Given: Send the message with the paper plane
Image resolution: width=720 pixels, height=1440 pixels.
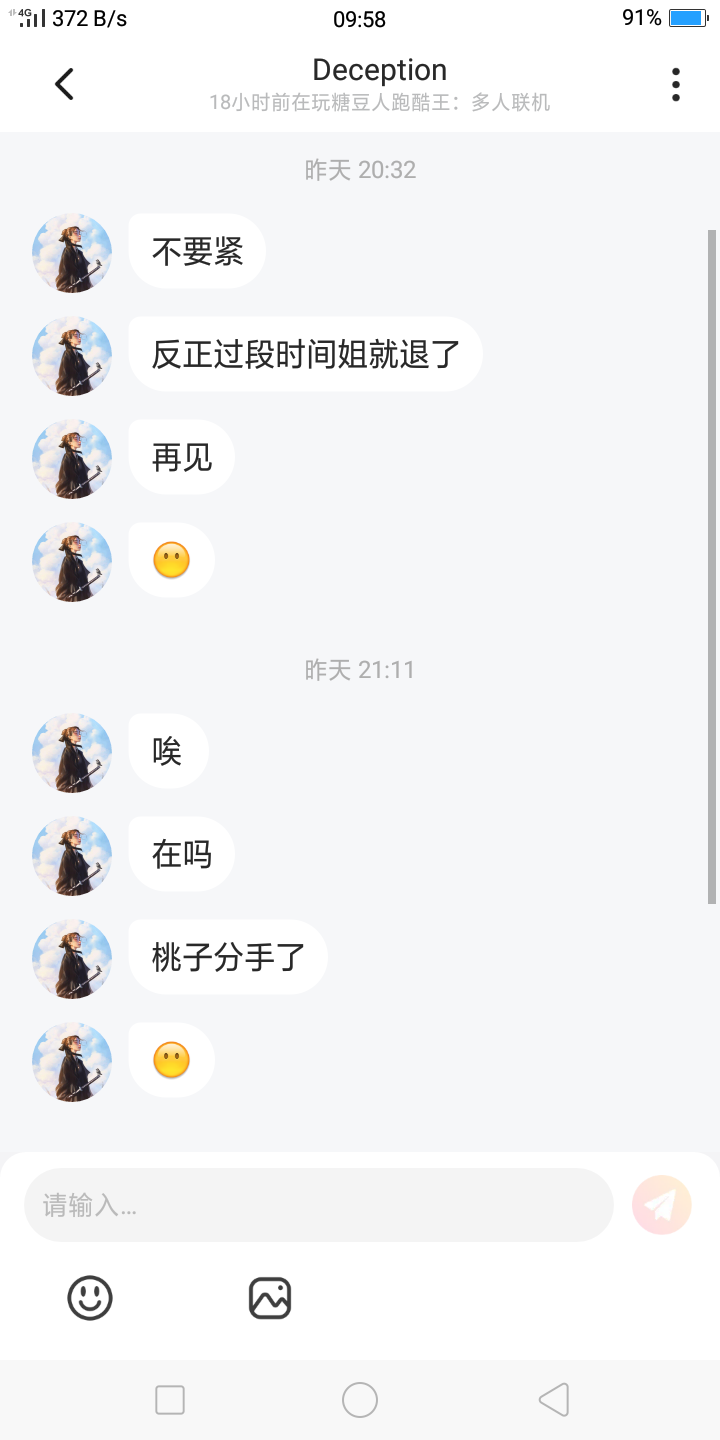Looking at the screenshot, I should point(661,1205).
